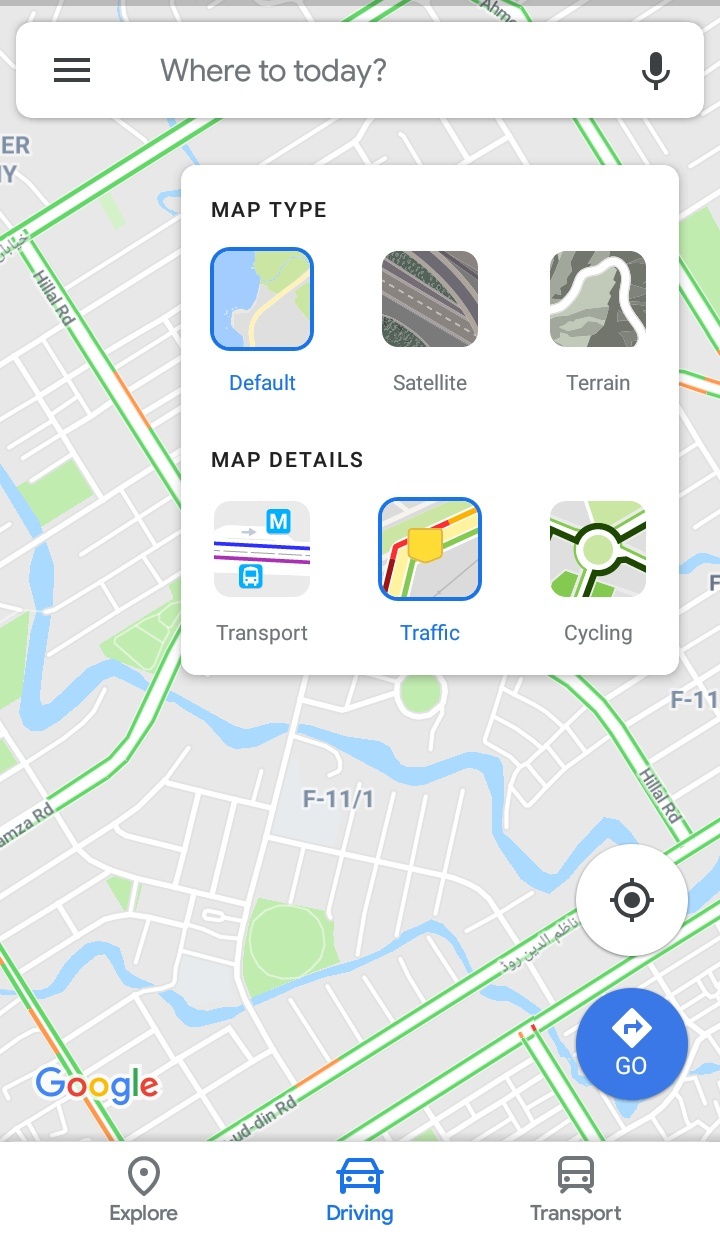
Task: Tap the blue GO directions button
Action: tap(632, 1044)
